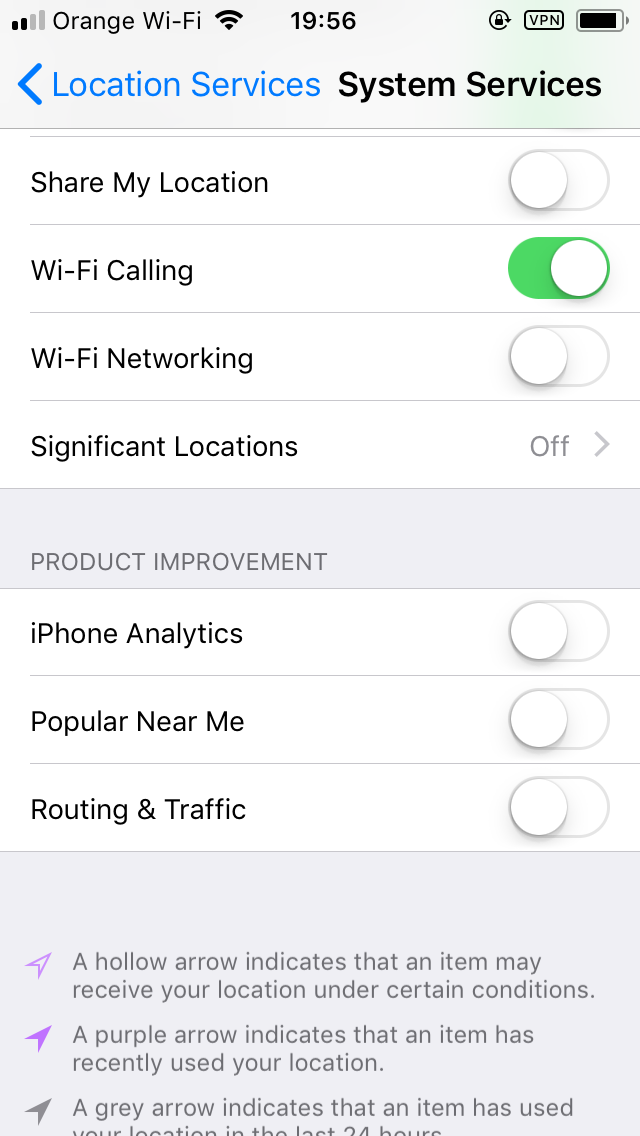The image size is (640, 1136).
Task: Enable iPhone Analytics
Action: pos(559,632)
